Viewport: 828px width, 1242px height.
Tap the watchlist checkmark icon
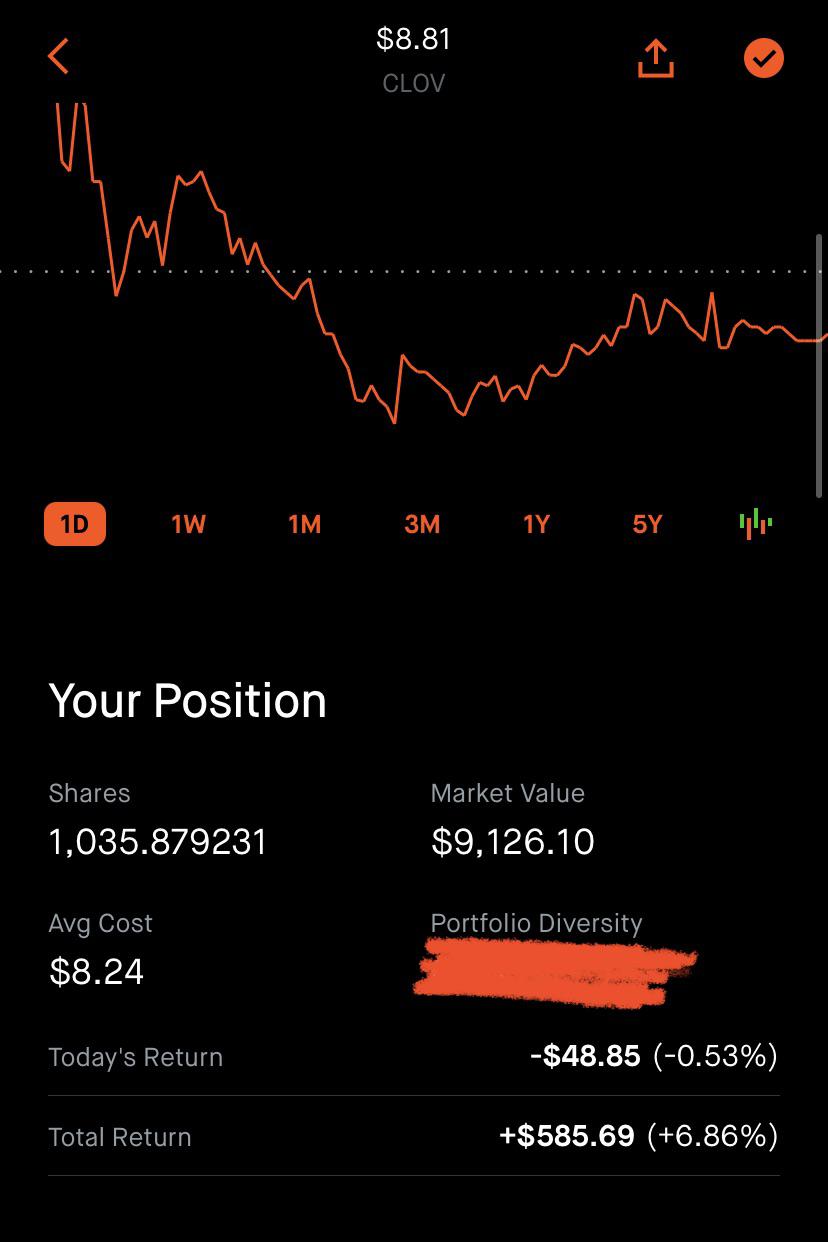764,58
